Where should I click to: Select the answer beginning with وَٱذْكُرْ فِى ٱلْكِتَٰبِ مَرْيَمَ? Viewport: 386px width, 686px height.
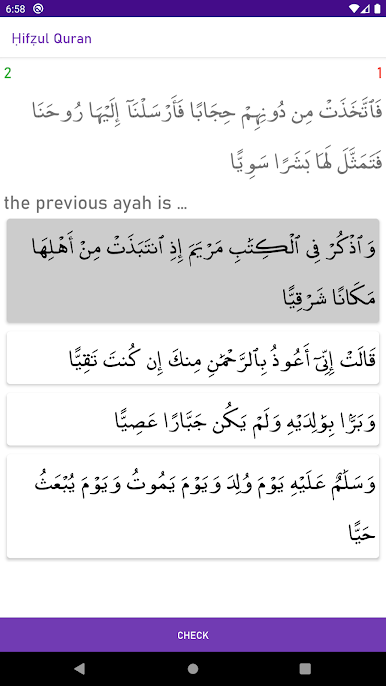point(193,271)
